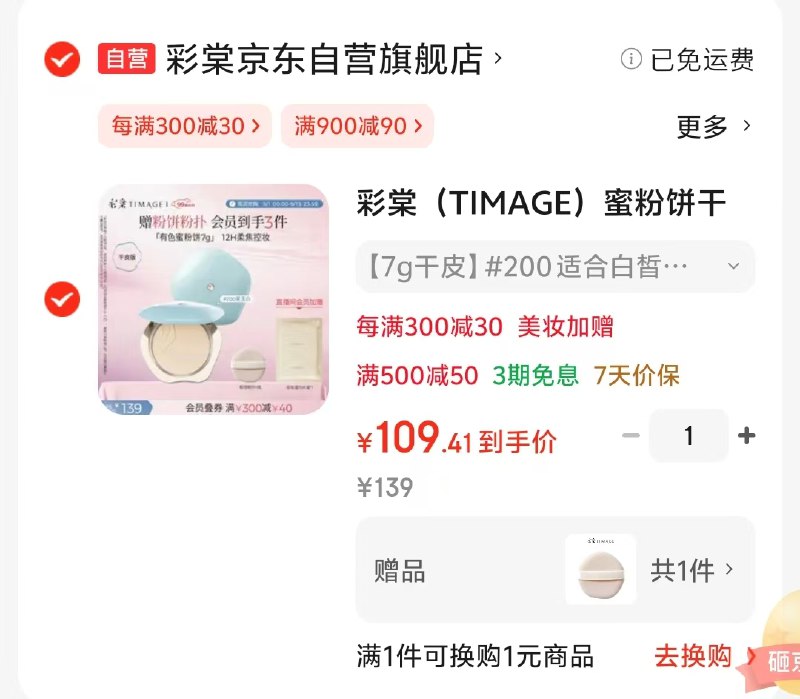The width and height of the screenshot is (800, 699).
Task: Deselect the 彩棠 蜜粉饼 product checkbox
Action: coord(62,299)
